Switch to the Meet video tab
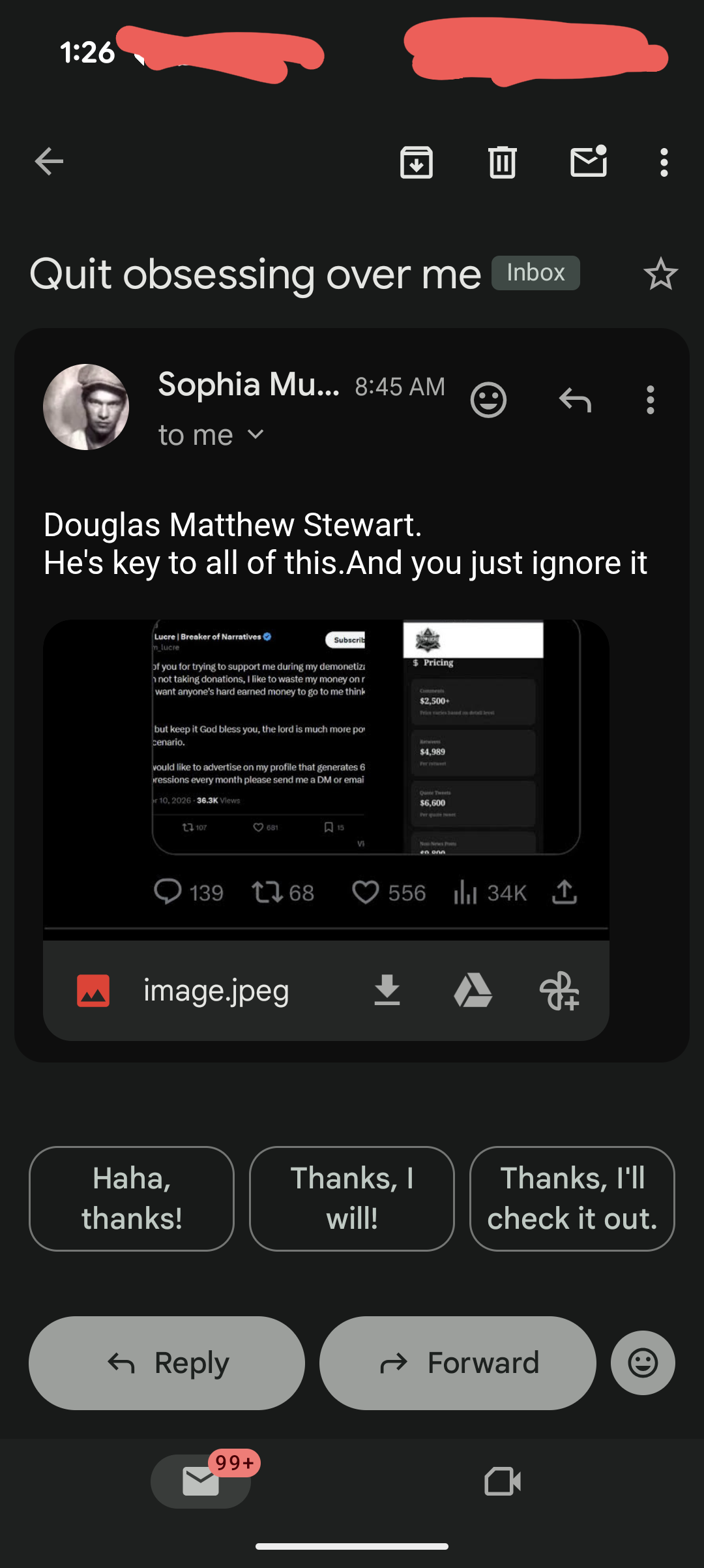This screenshot has height=1568, width=704. tap(503, 1481)
